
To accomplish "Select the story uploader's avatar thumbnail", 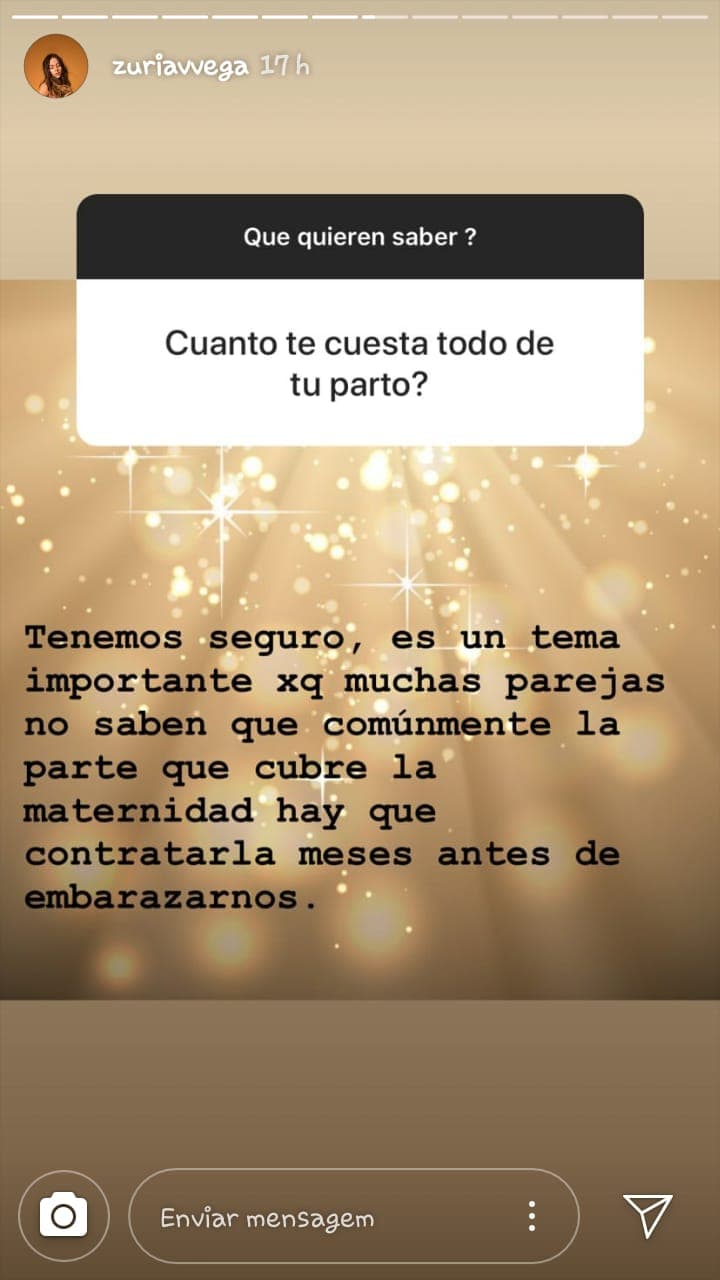I will coord(55,66).
